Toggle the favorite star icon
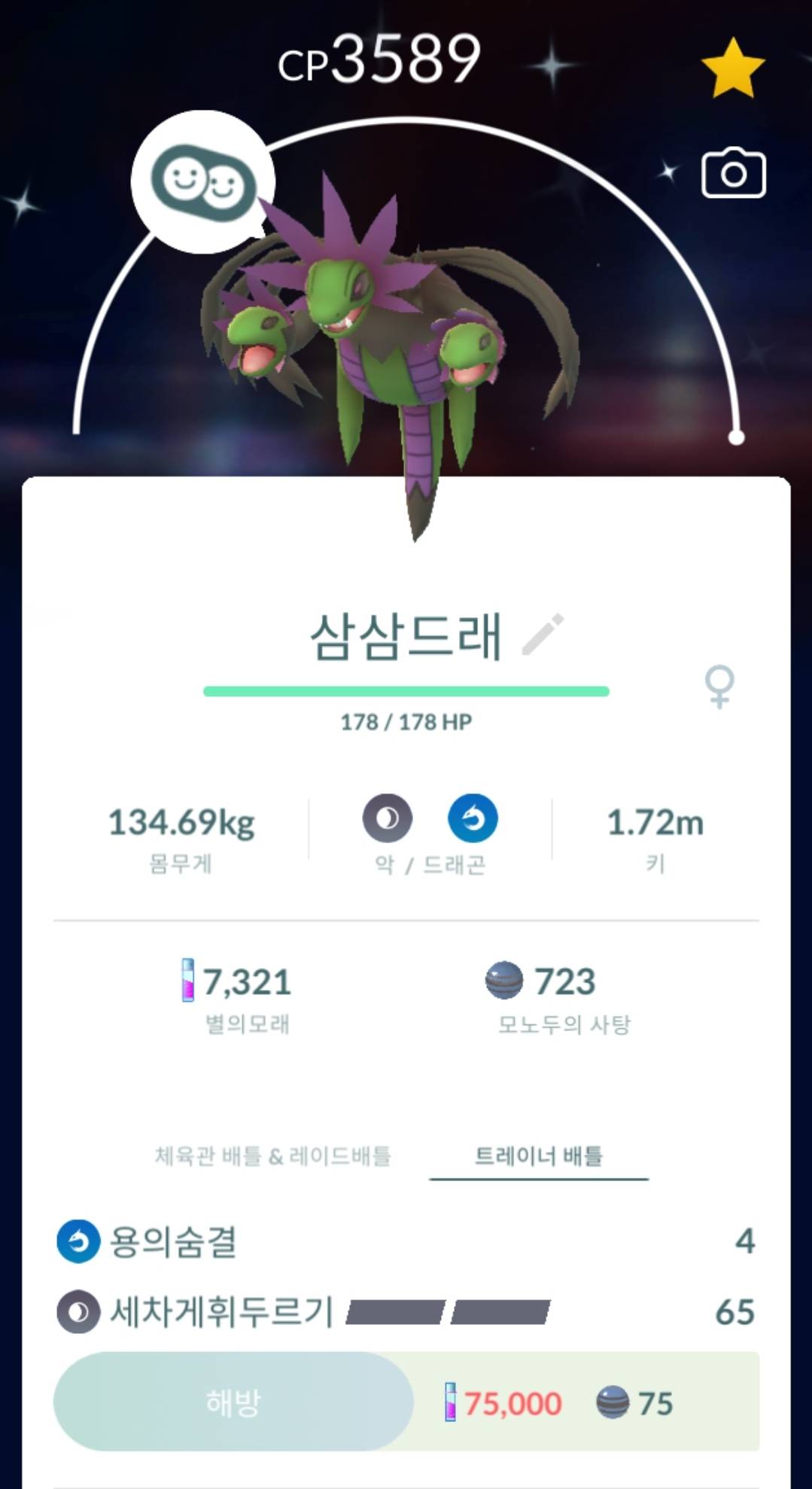The height and width of the screenshot is (1489, 812). pos(733,69)
